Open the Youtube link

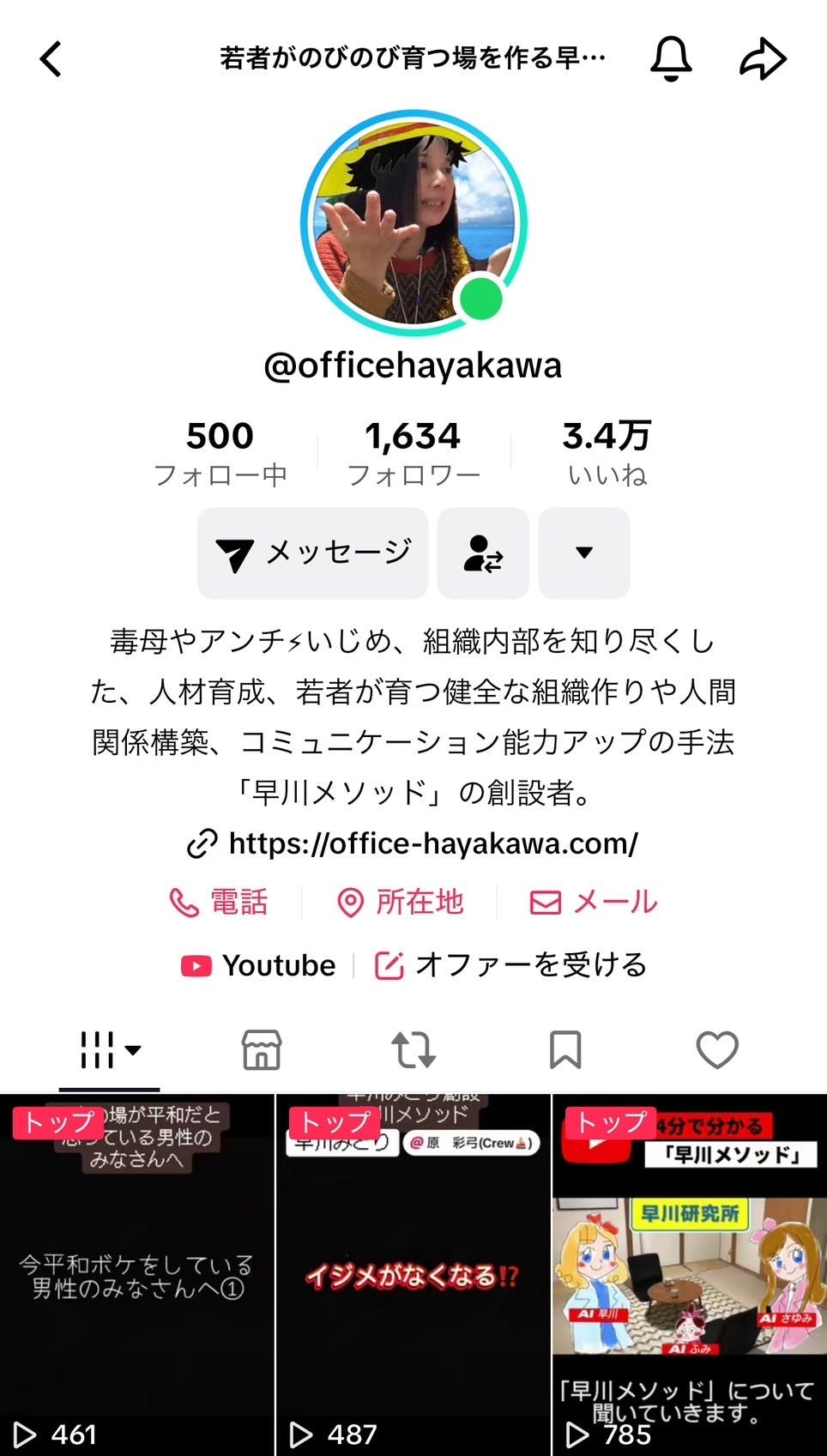[259, 966]
